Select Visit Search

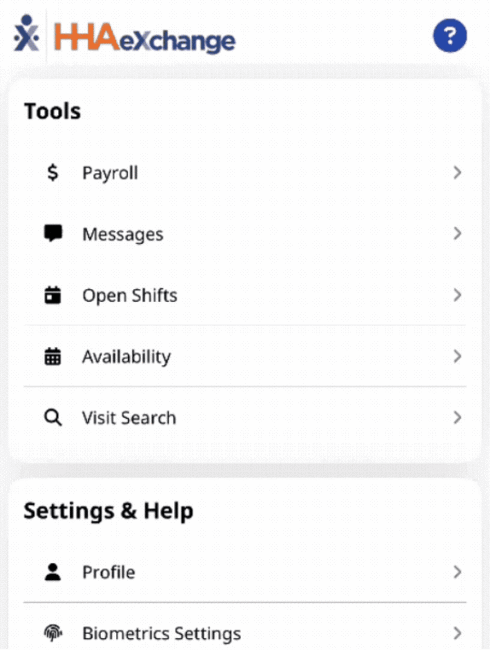pyautogui.click(x=245, y=417)
